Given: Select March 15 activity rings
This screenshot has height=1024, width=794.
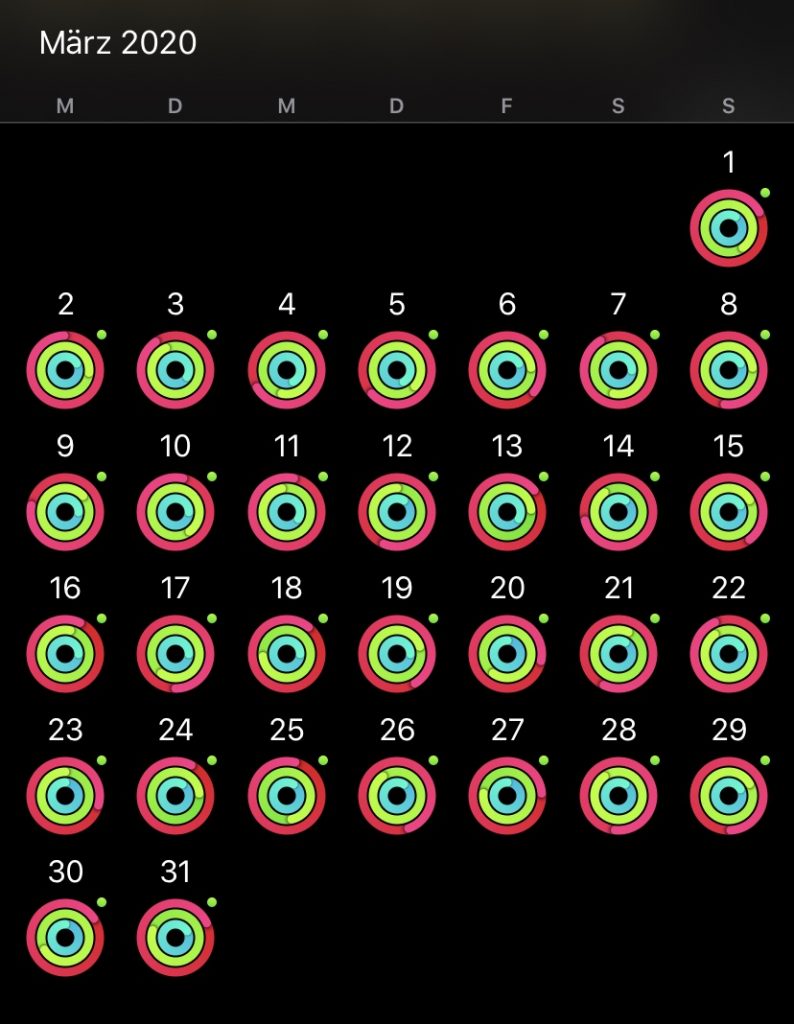Looking at the screenshot, I should coord(728,512).
